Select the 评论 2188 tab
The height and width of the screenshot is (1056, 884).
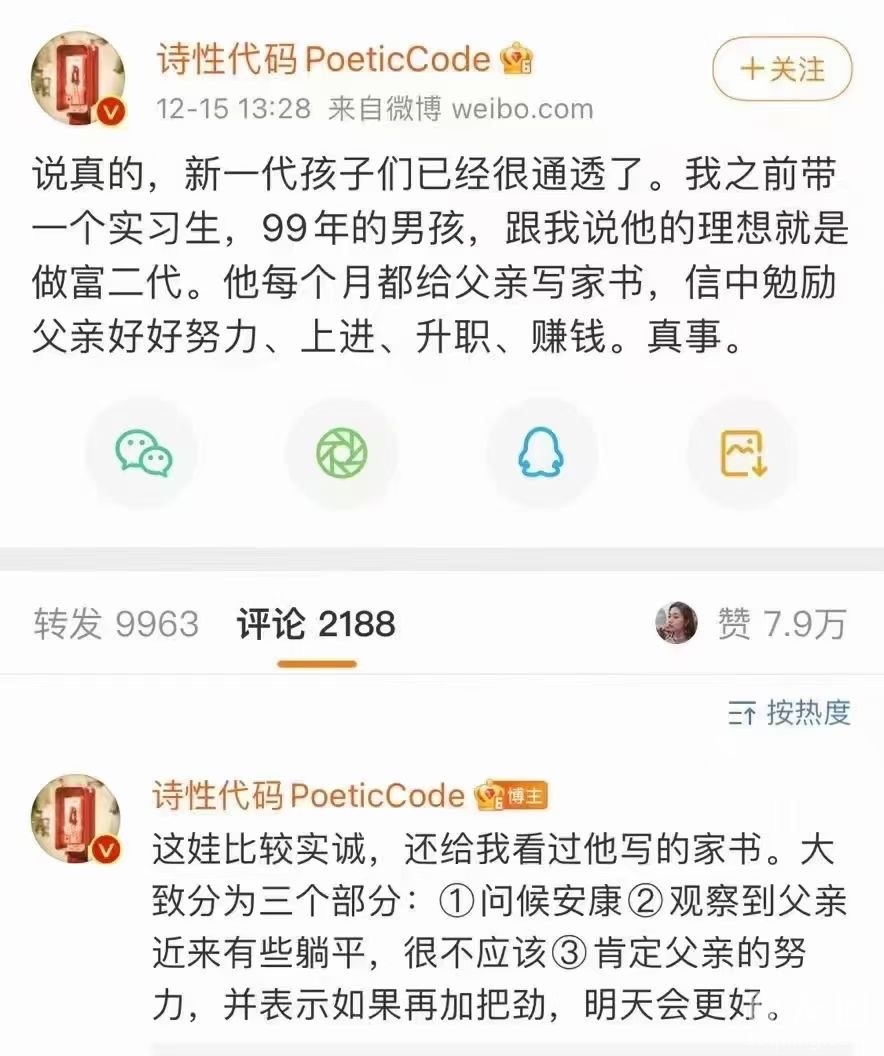316,624
